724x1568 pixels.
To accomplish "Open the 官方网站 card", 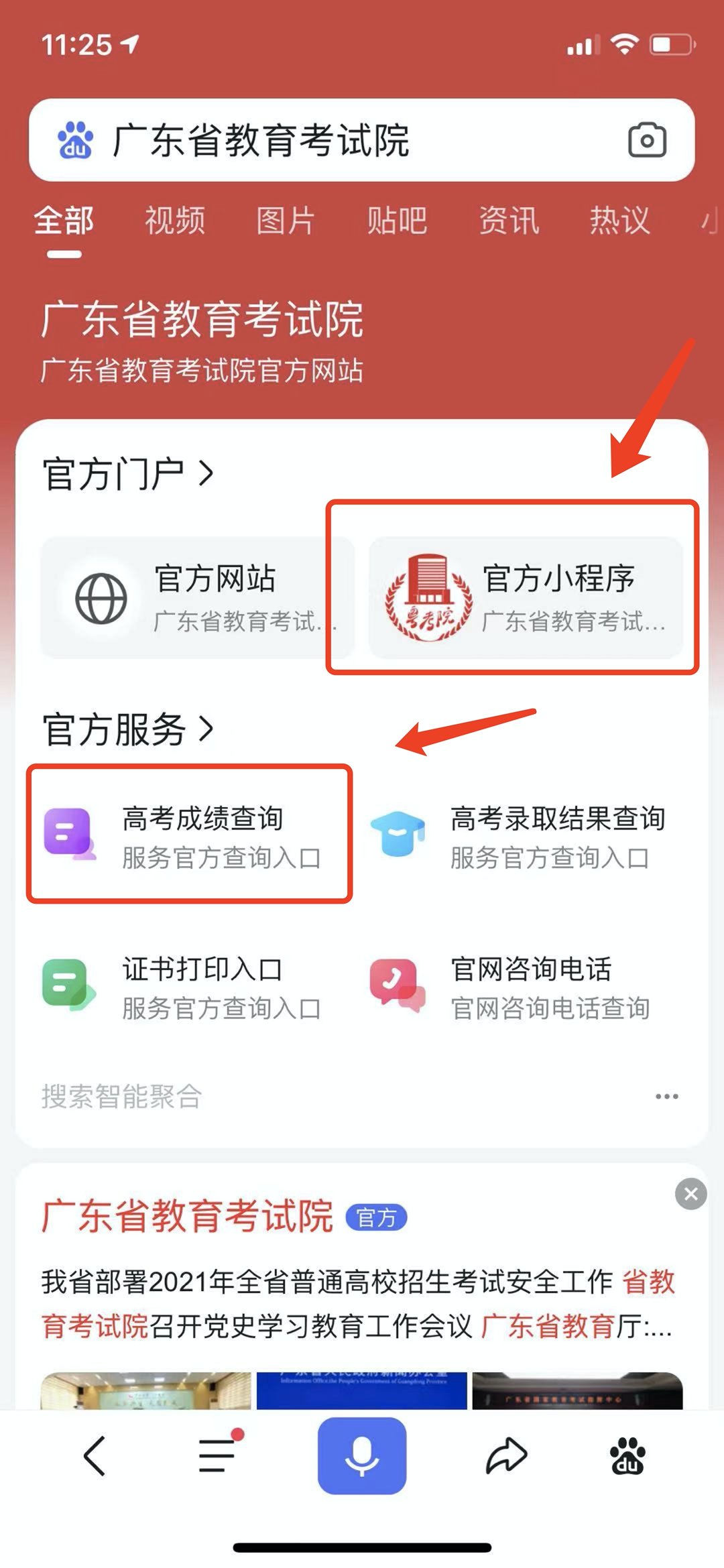I will (x=196, y=597).
